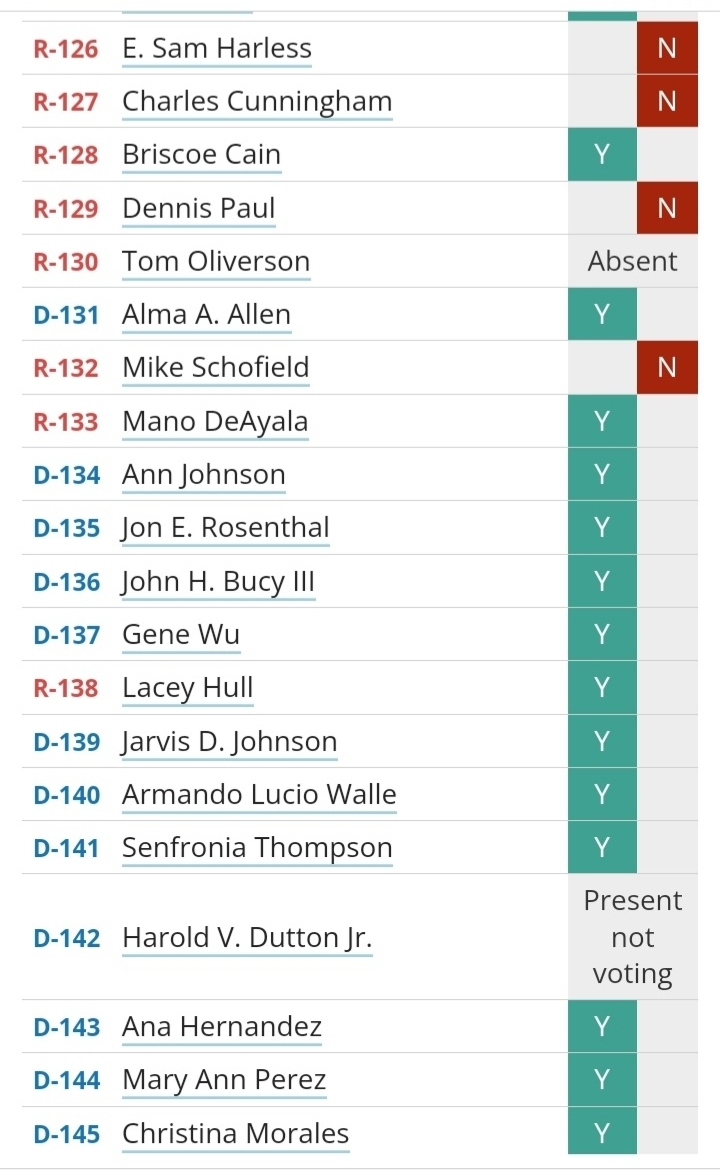View Jon E. Rosenthal's page
720x1170 pixels.
[225, 528]
